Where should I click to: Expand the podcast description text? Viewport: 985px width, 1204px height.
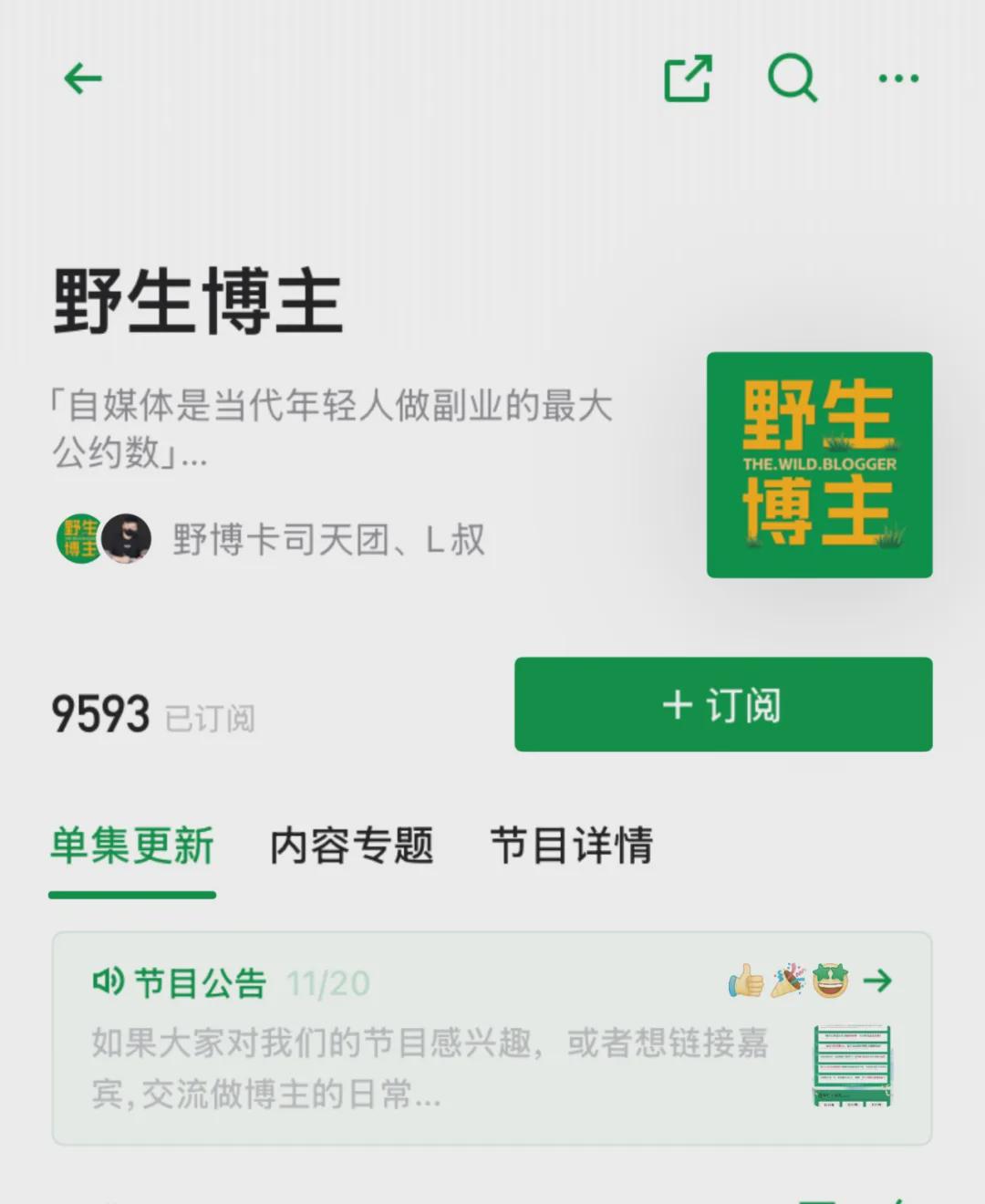pos(332,429)
